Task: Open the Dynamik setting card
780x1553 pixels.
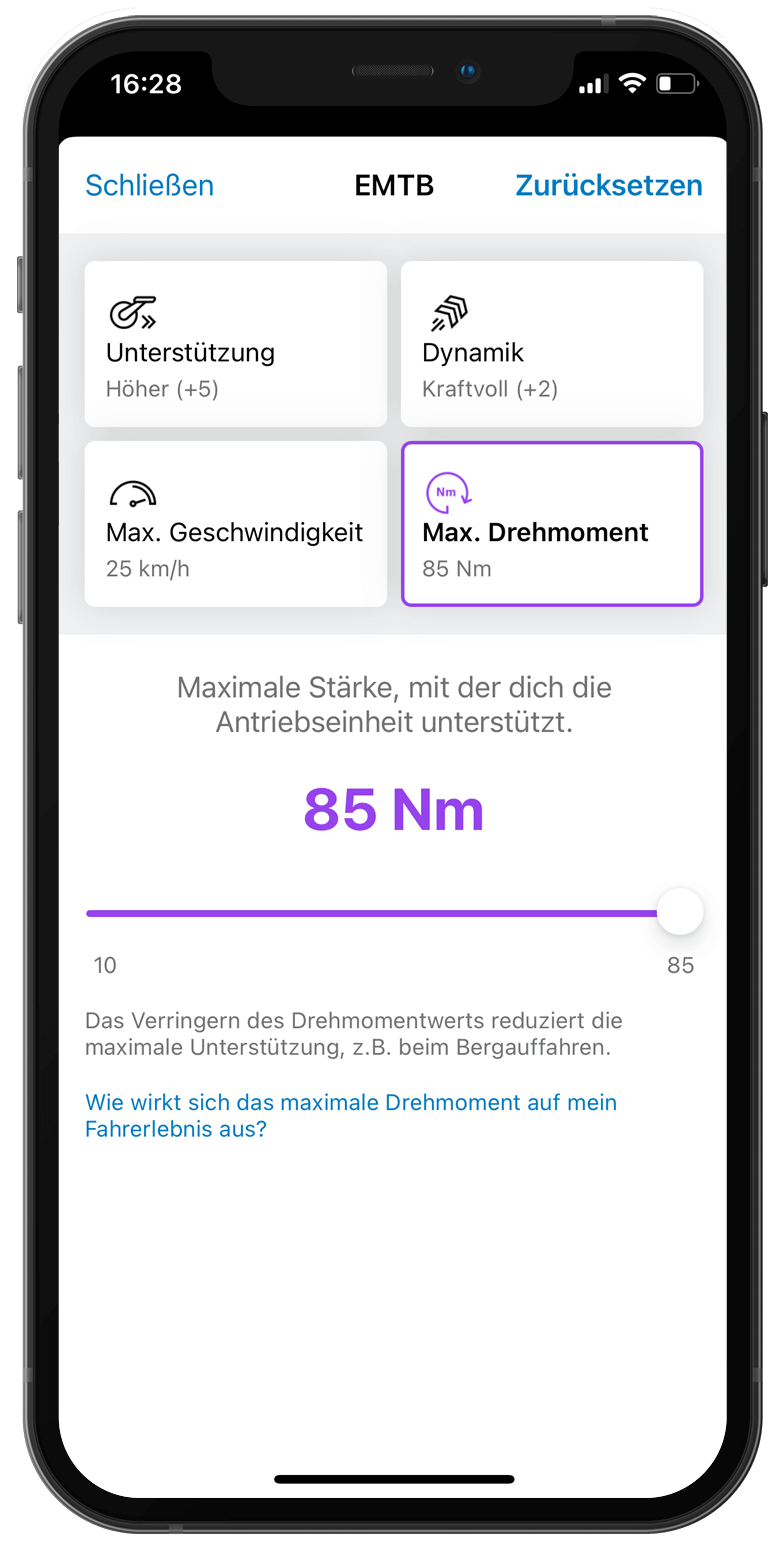Action: [x=551, y=344]
